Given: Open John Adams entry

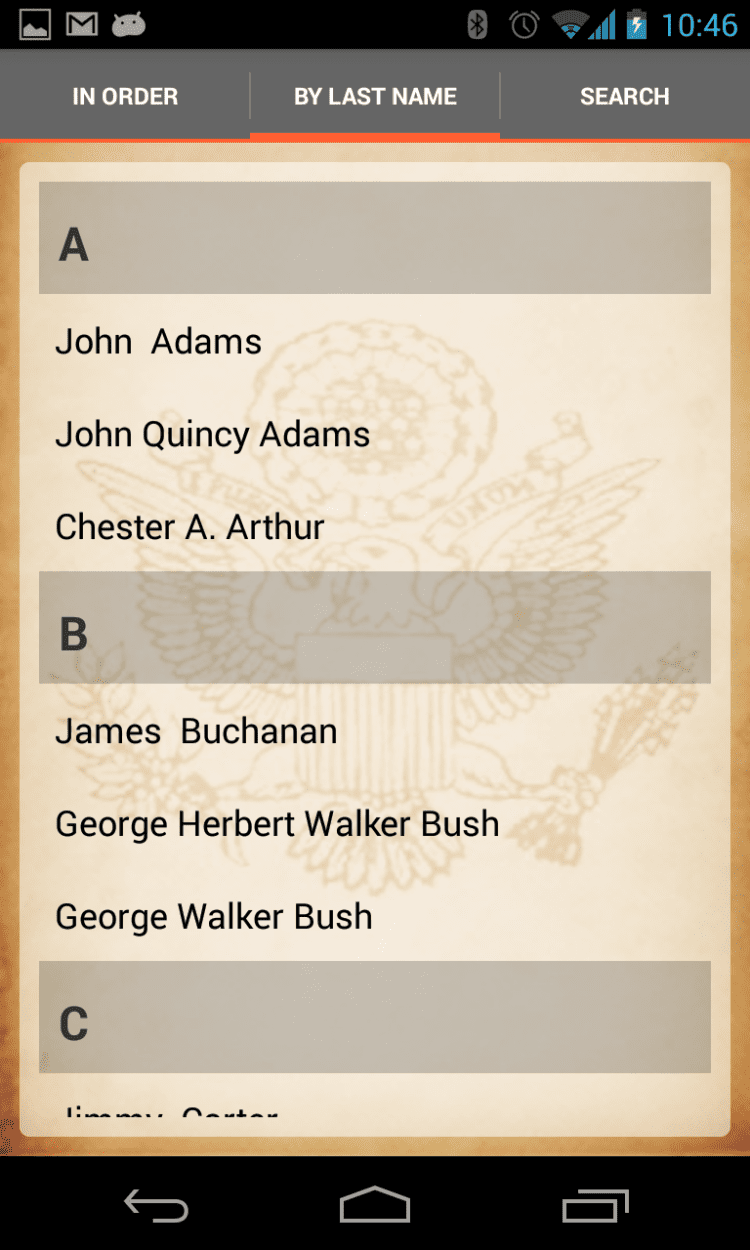Looking at the screenshot, I should (158, 342).
